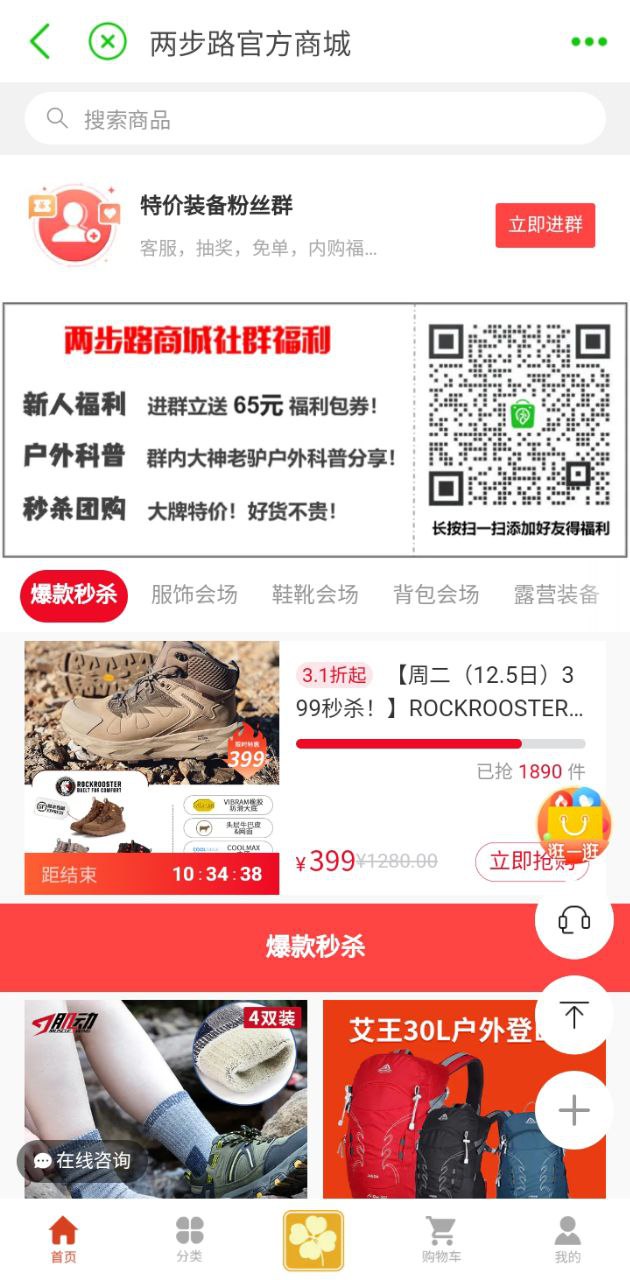Open 购物车 shopping cart tab
Image resolution: width=630 pixels, height=1280 pixels.
(x=441, y=1239)
